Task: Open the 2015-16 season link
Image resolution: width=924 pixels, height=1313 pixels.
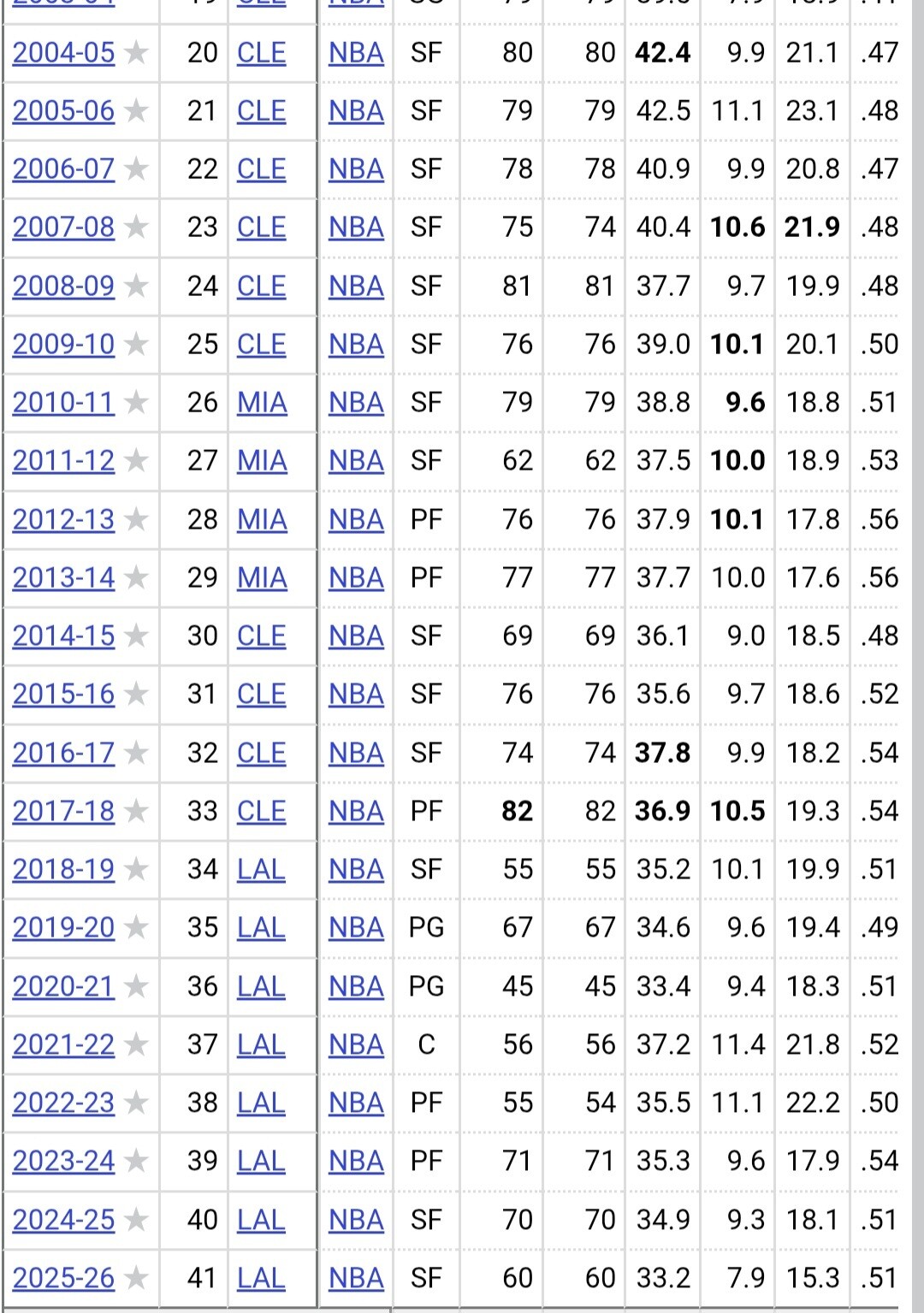Action: [x=63, y=695]
